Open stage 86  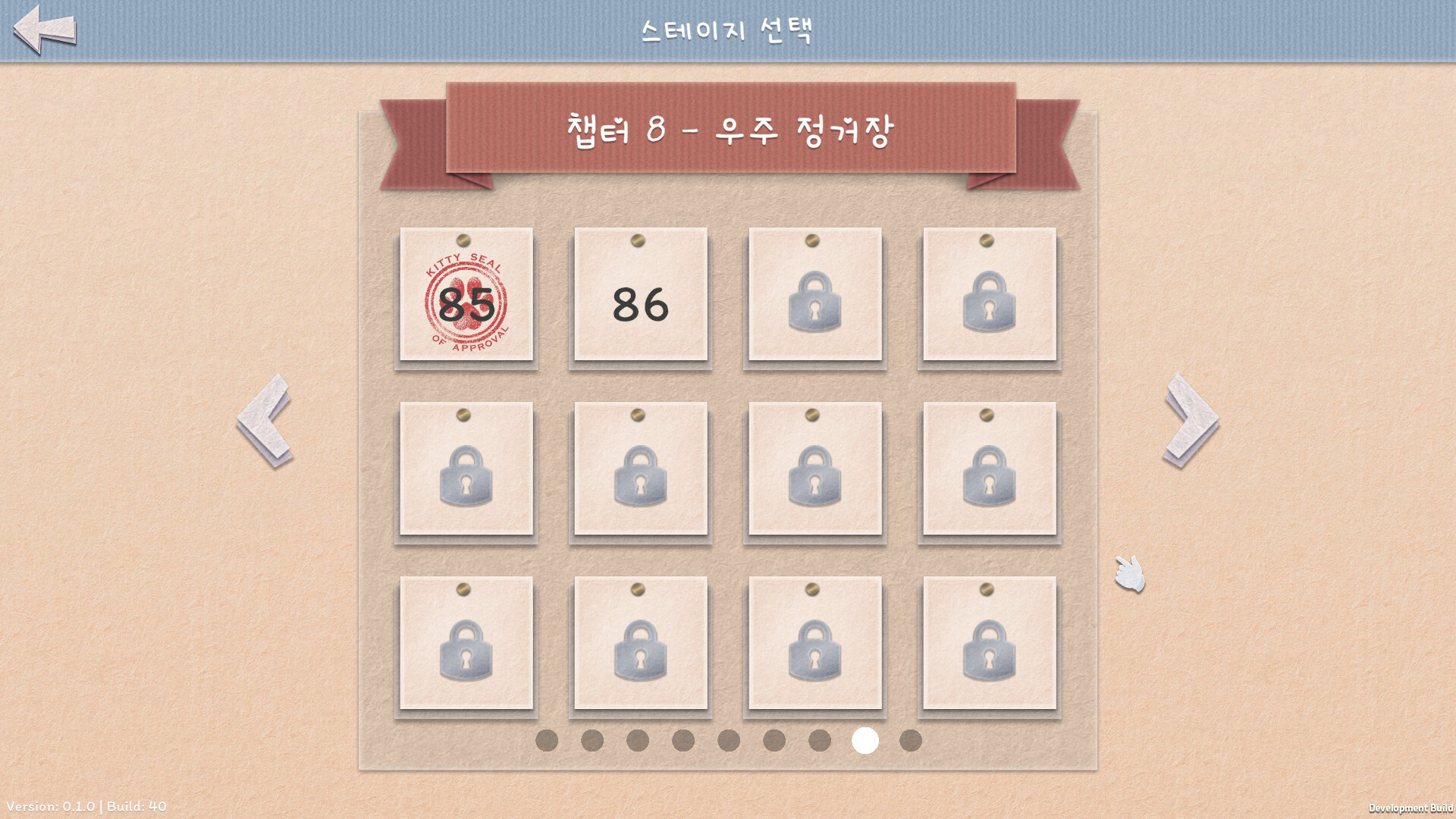(641, 296)
